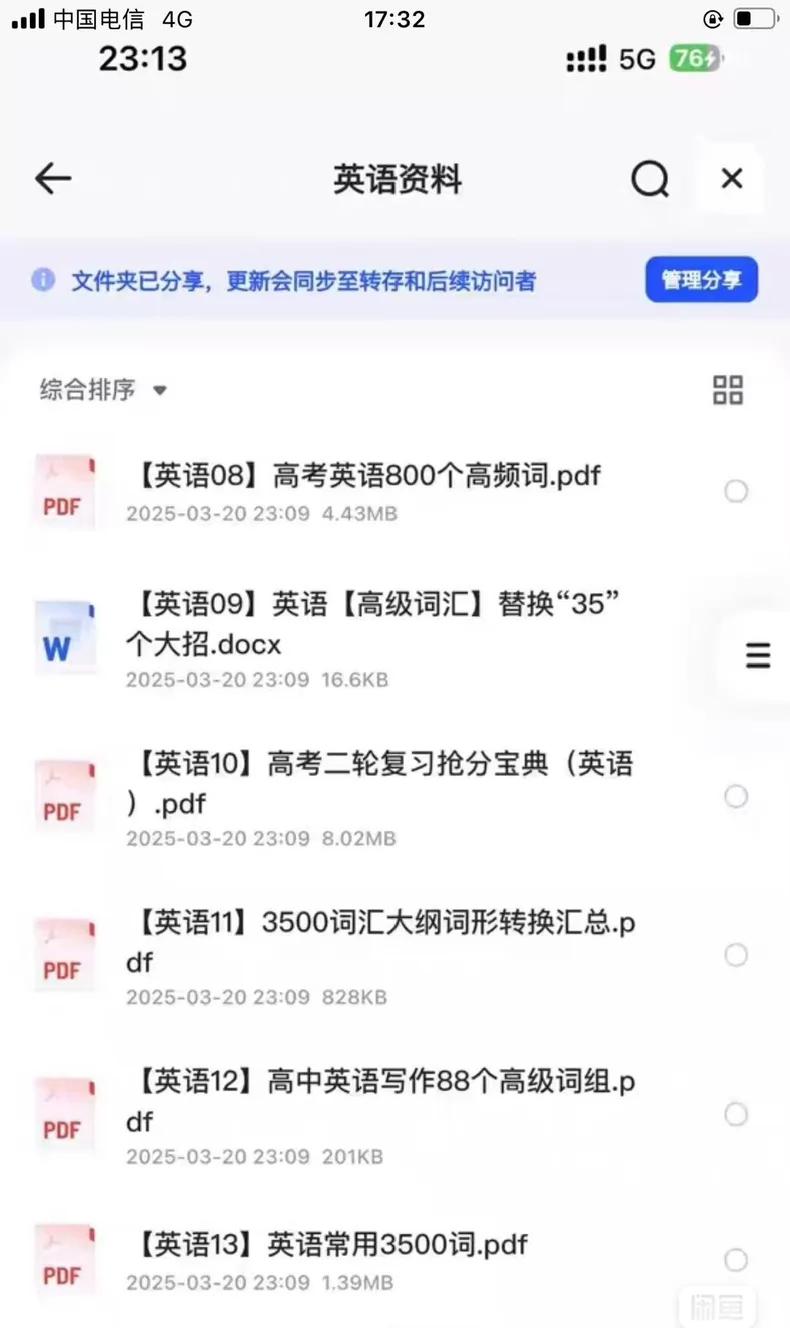Switch to grid view layout
790x1328 pixels.
728,390
